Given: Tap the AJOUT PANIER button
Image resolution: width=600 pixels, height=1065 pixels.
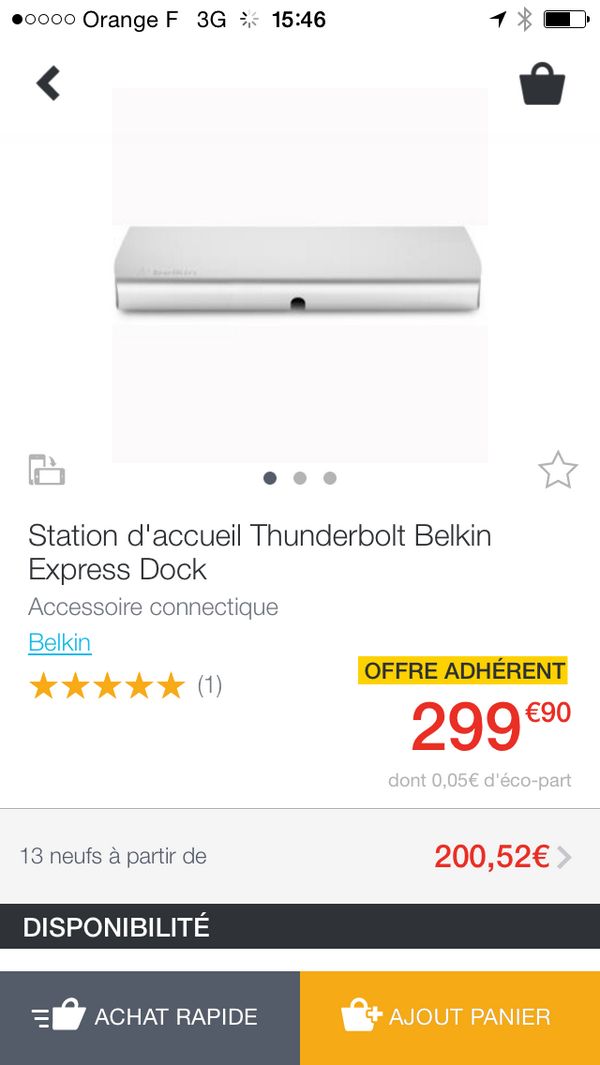Looking at the screenshot, I should click(x=450, y=1017).
